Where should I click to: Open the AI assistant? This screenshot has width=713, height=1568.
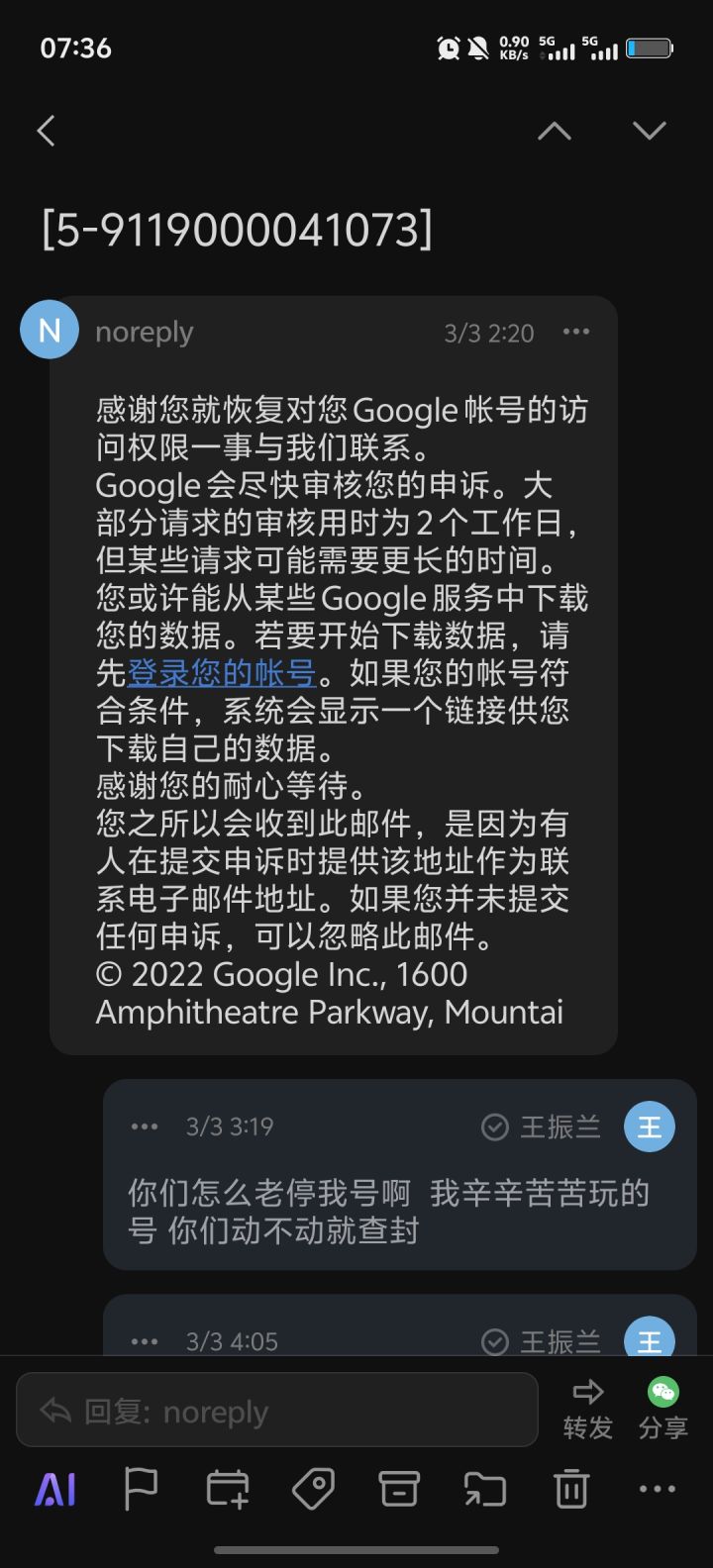click(x=55, y=1489)
